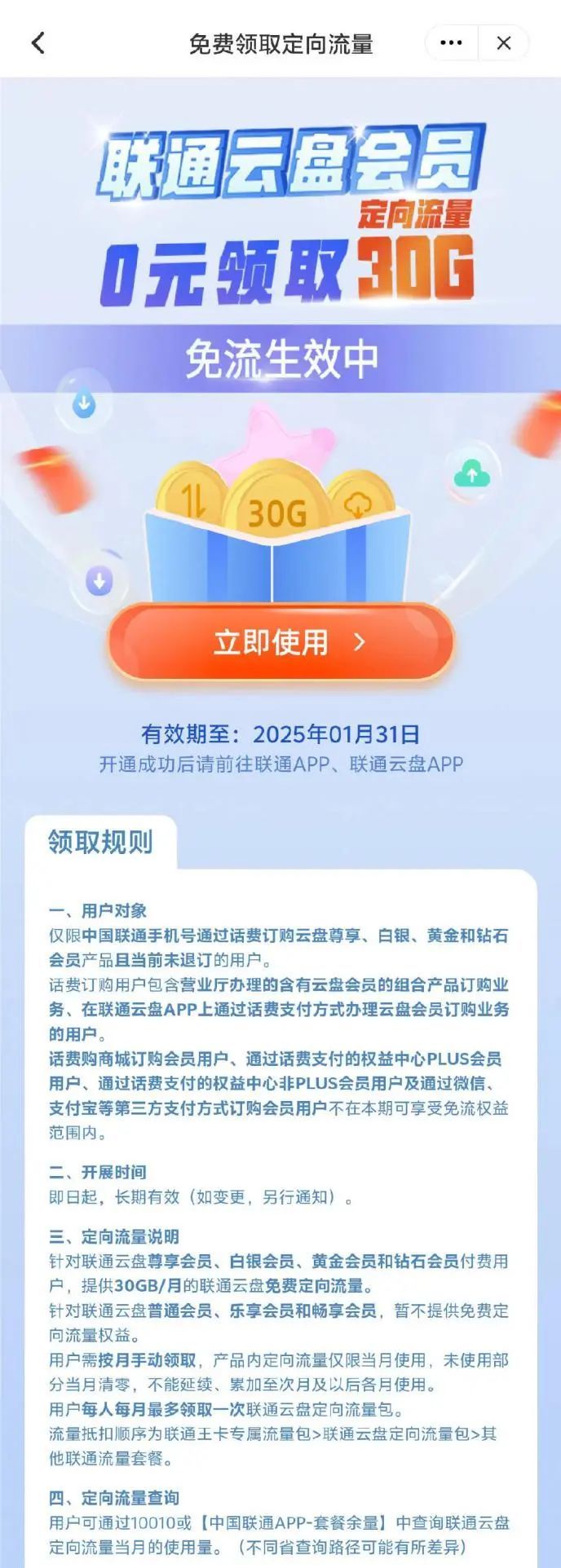Screen dimensions: 561x1568
Task: Go back from 免费领取定向流量 page
Action: coord(38,43)
